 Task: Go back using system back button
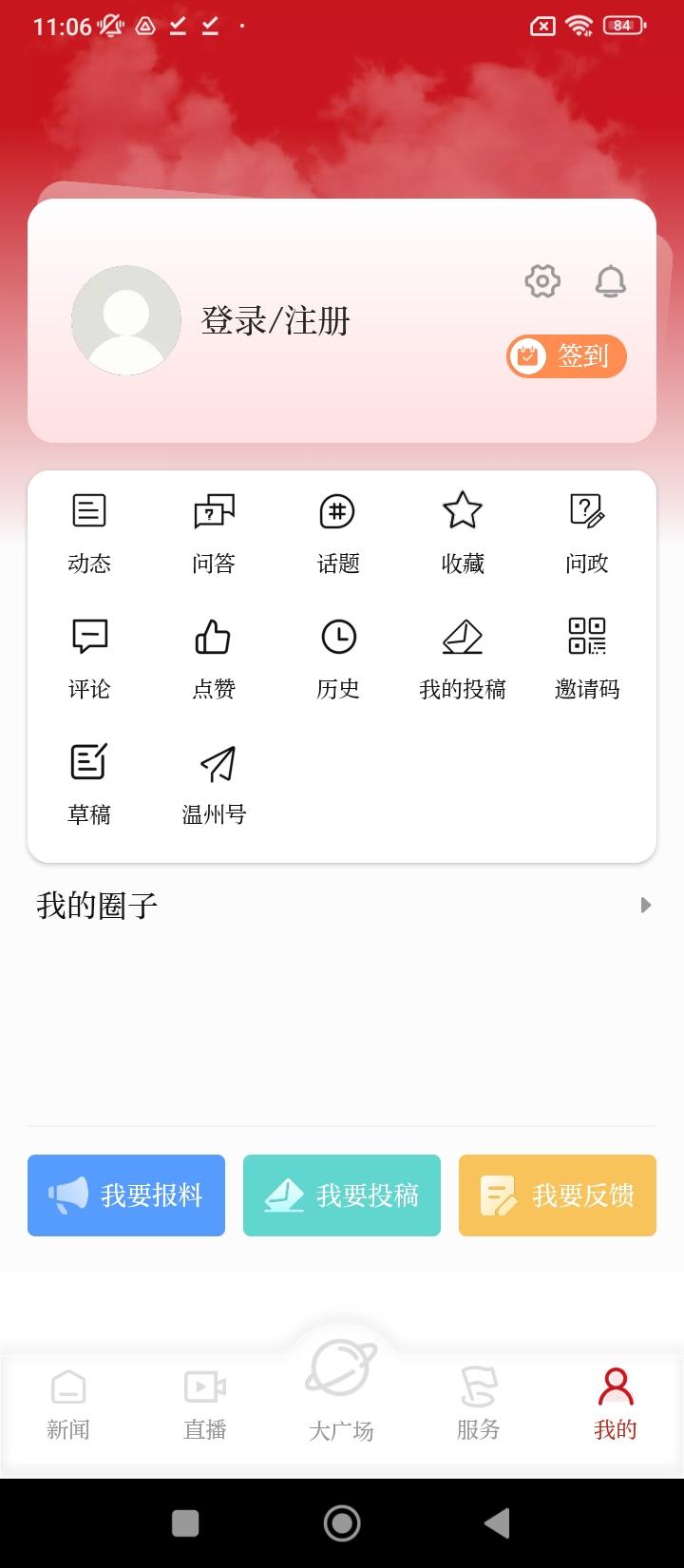point(497,1523)
